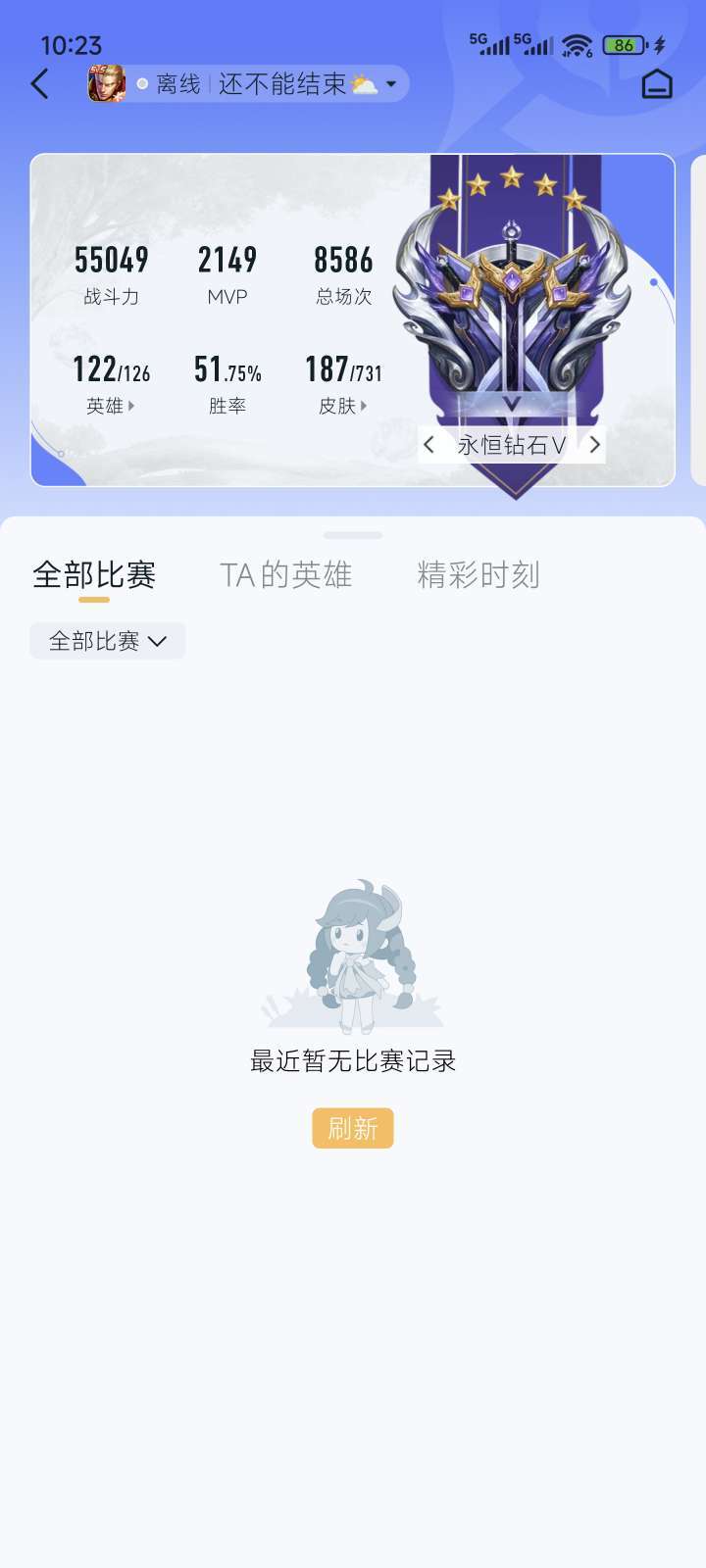This screenshot has height=1568, width=706.
Task: Switch to the 精彩时刻 tab
Action: coord(479,575)
